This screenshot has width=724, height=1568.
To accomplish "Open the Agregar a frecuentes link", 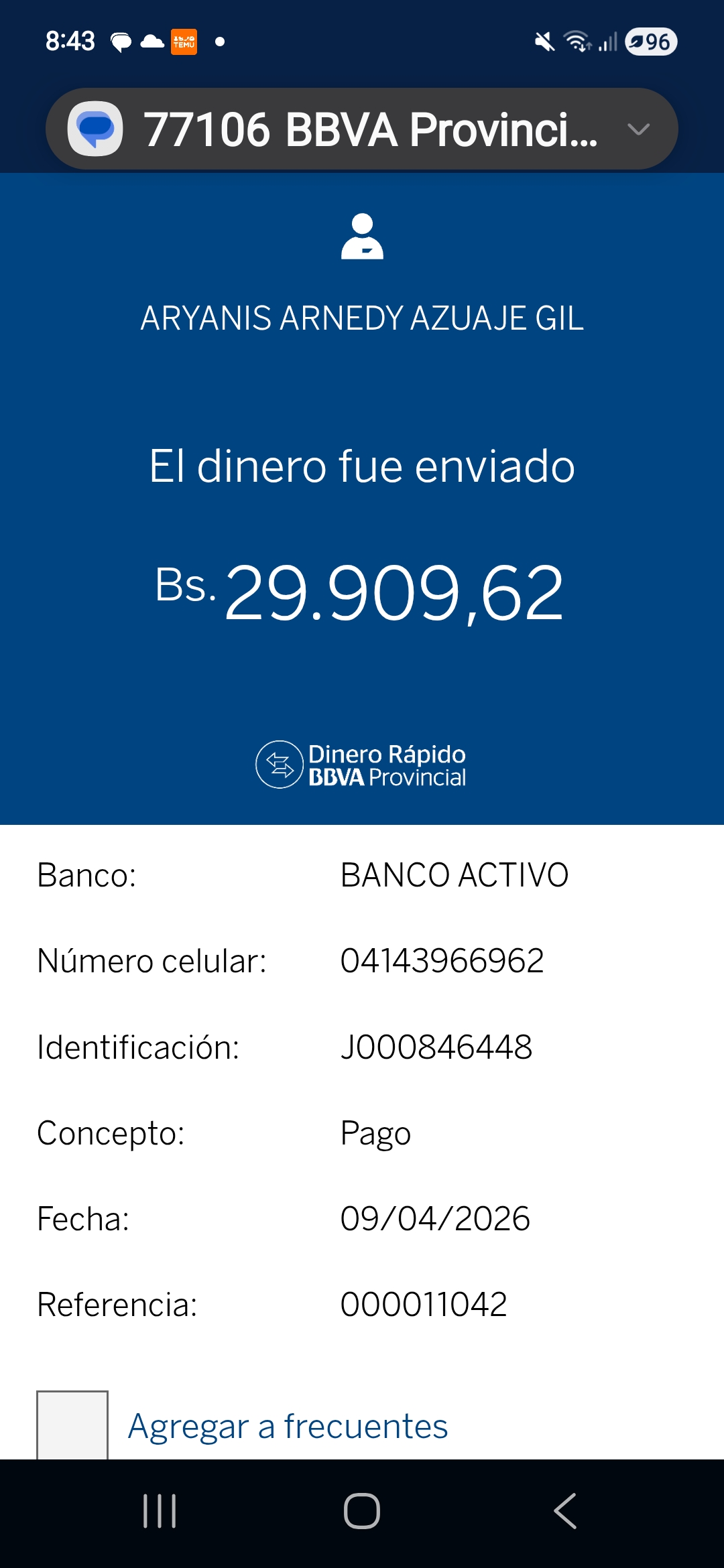I will [288, 1426].
